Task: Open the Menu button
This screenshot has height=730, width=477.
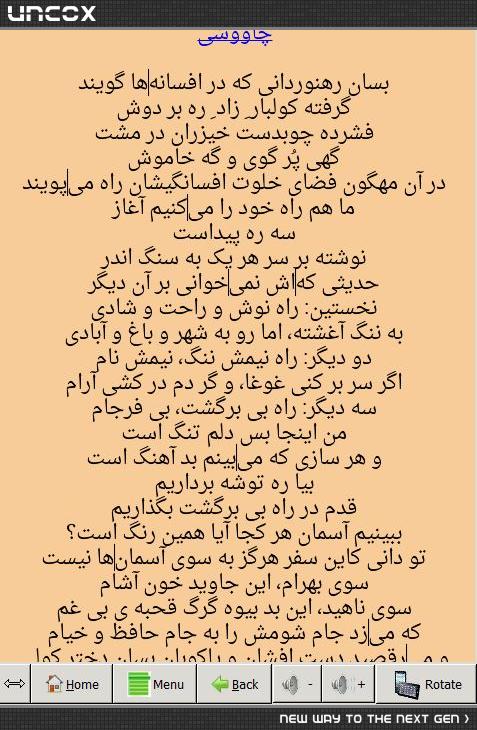Action: pyautogui.click(x=155, y=683)
